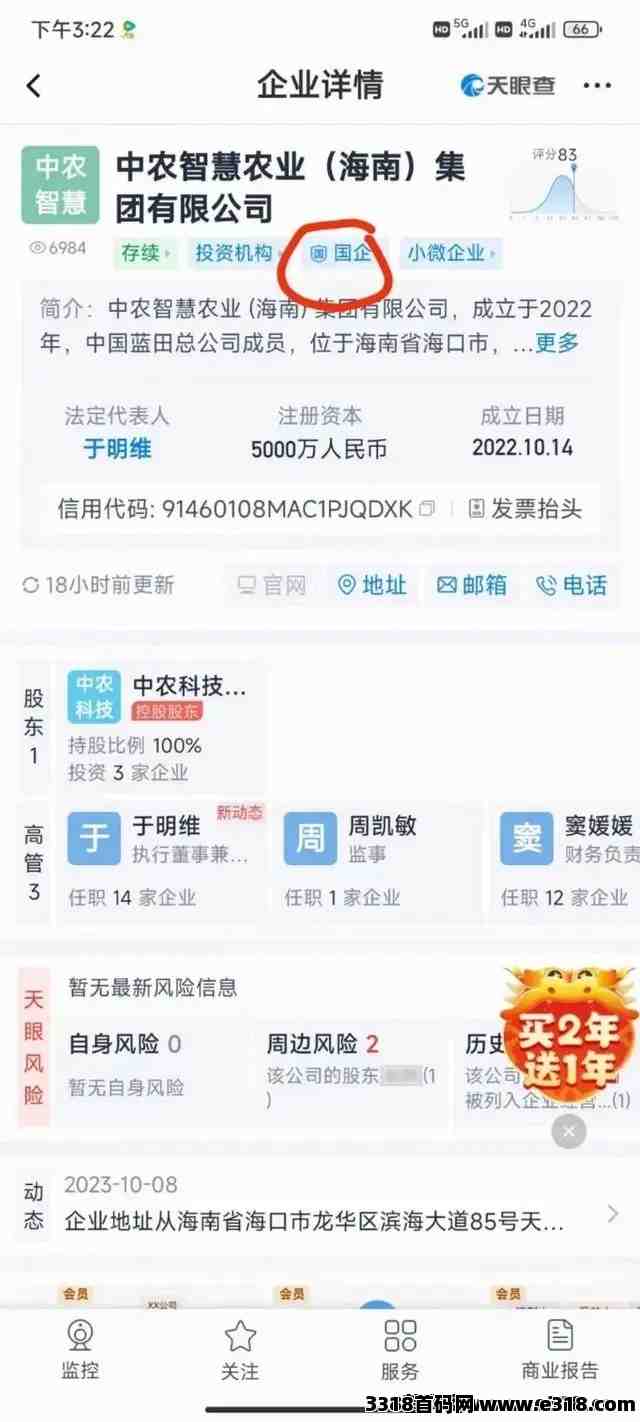This screenshot has height=1422, width=640.
Task: Open 监控 in bottom bar
Action: click(x=80, y=1350)
